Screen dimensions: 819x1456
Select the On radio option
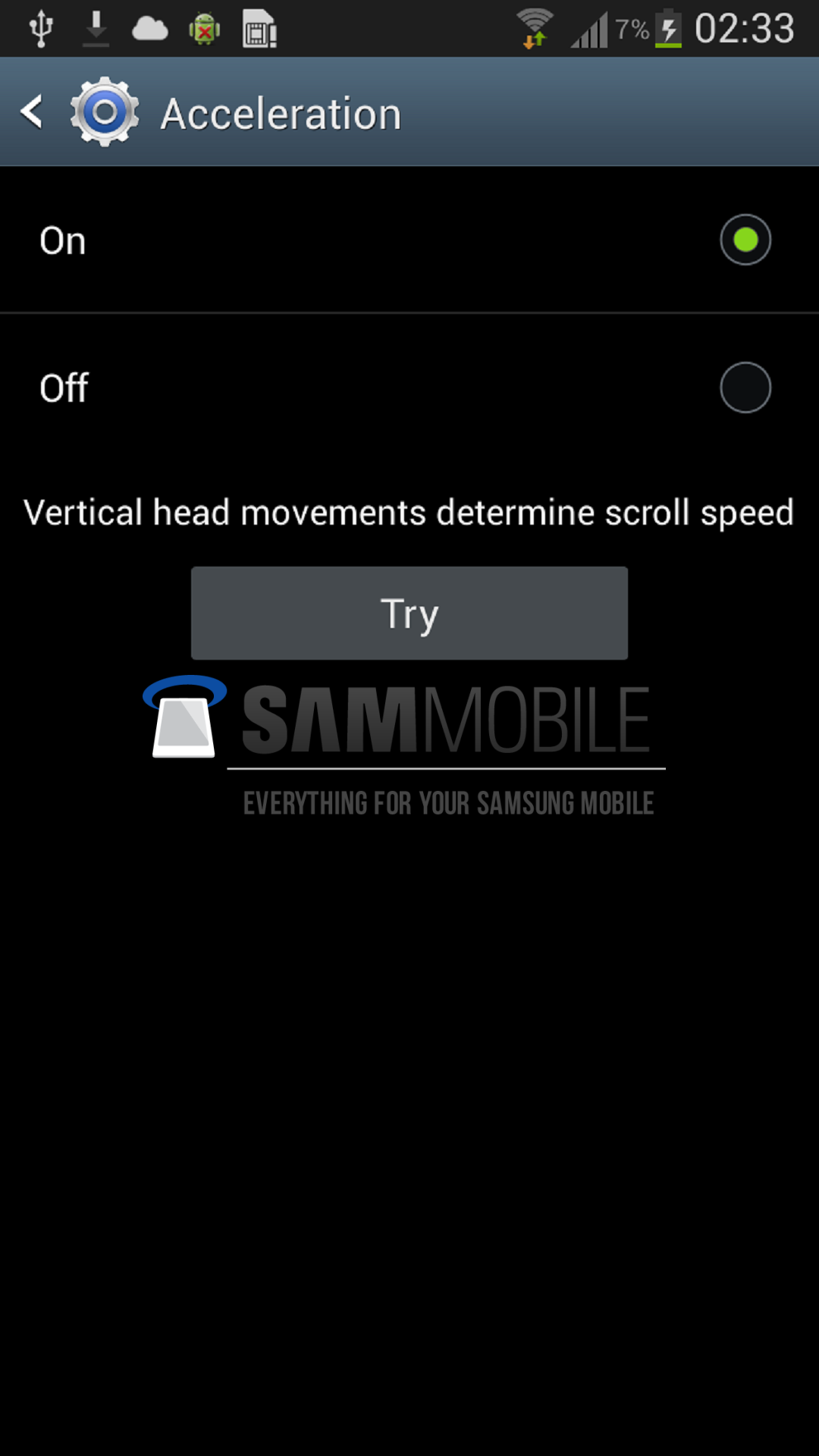745,240
